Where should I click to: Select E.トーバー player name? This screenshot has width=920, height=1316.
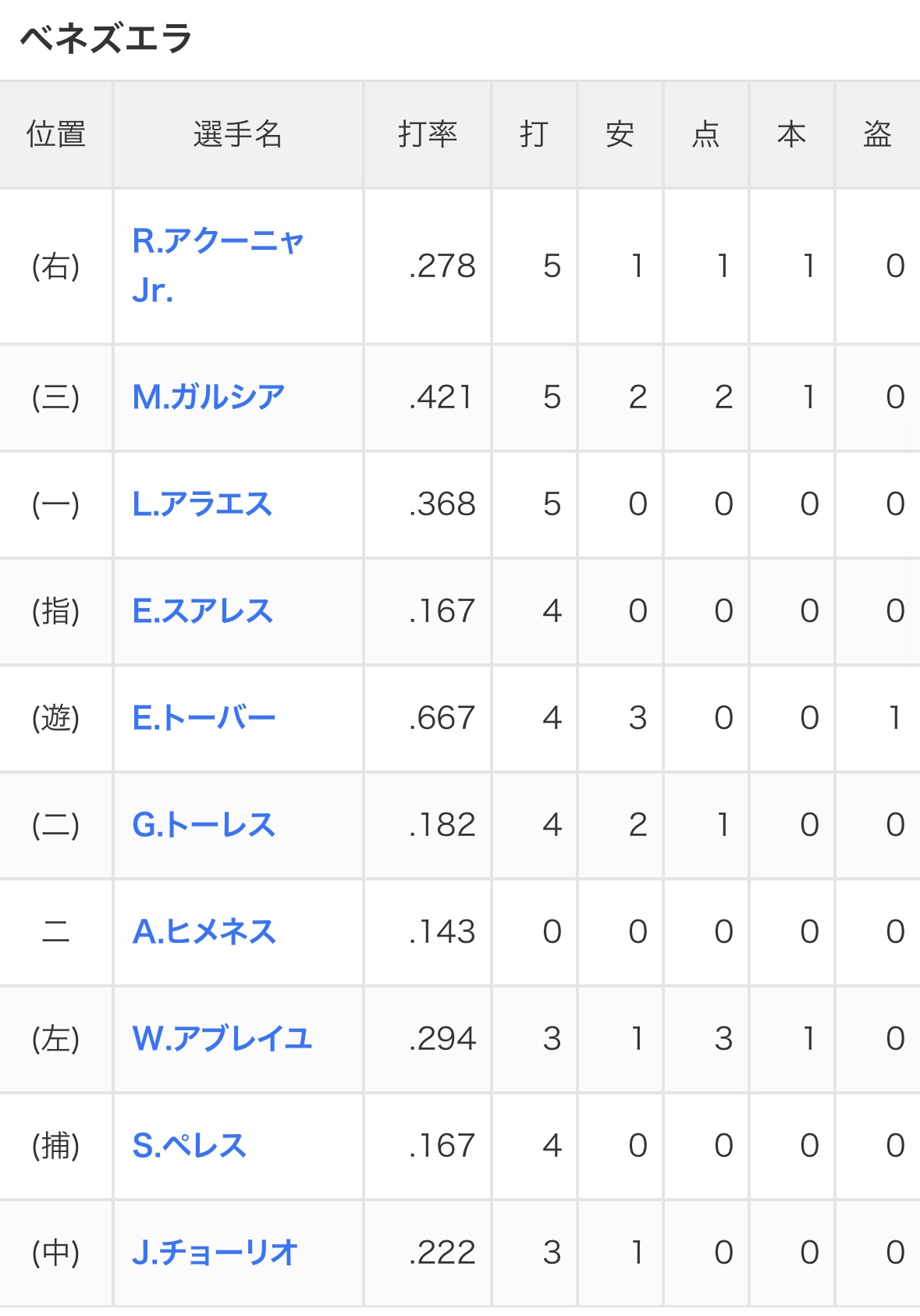click(204, 718)
